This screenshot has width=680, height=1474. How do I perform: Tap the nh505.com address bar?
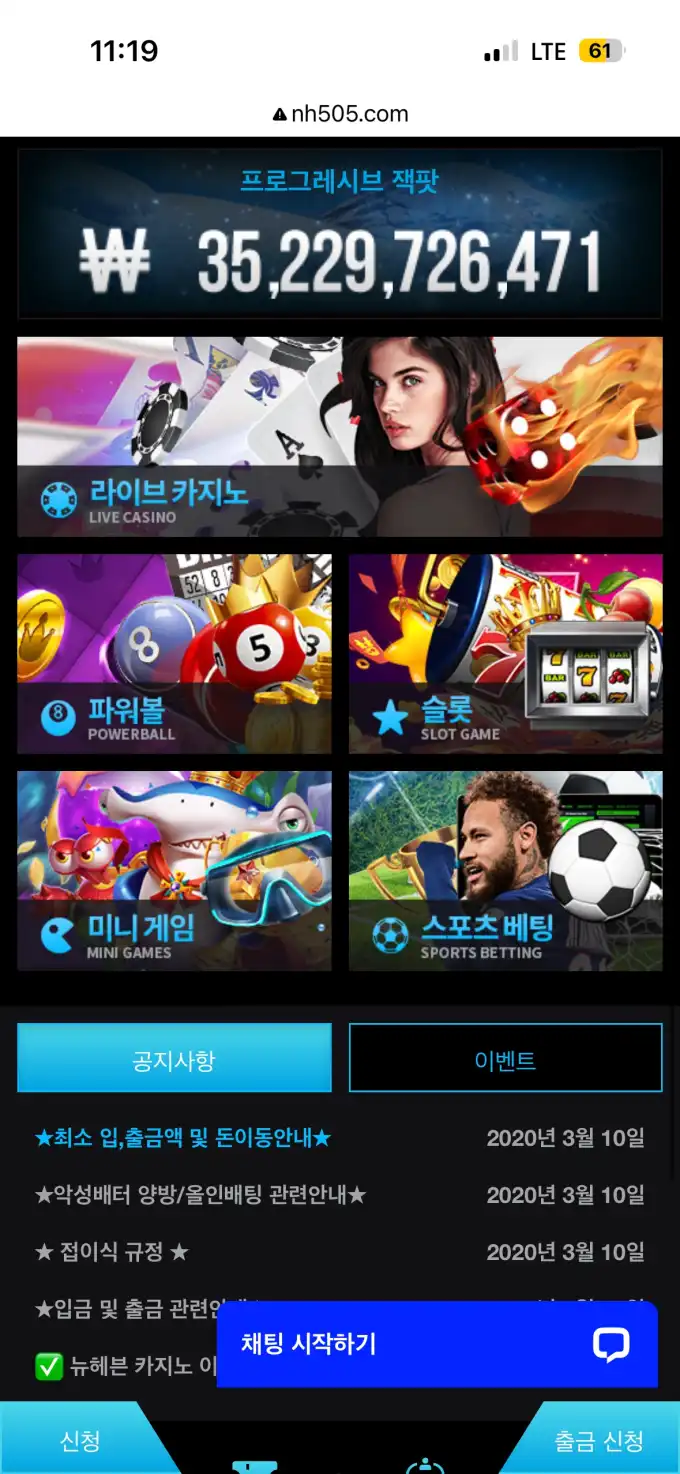[x=340, y=114]
